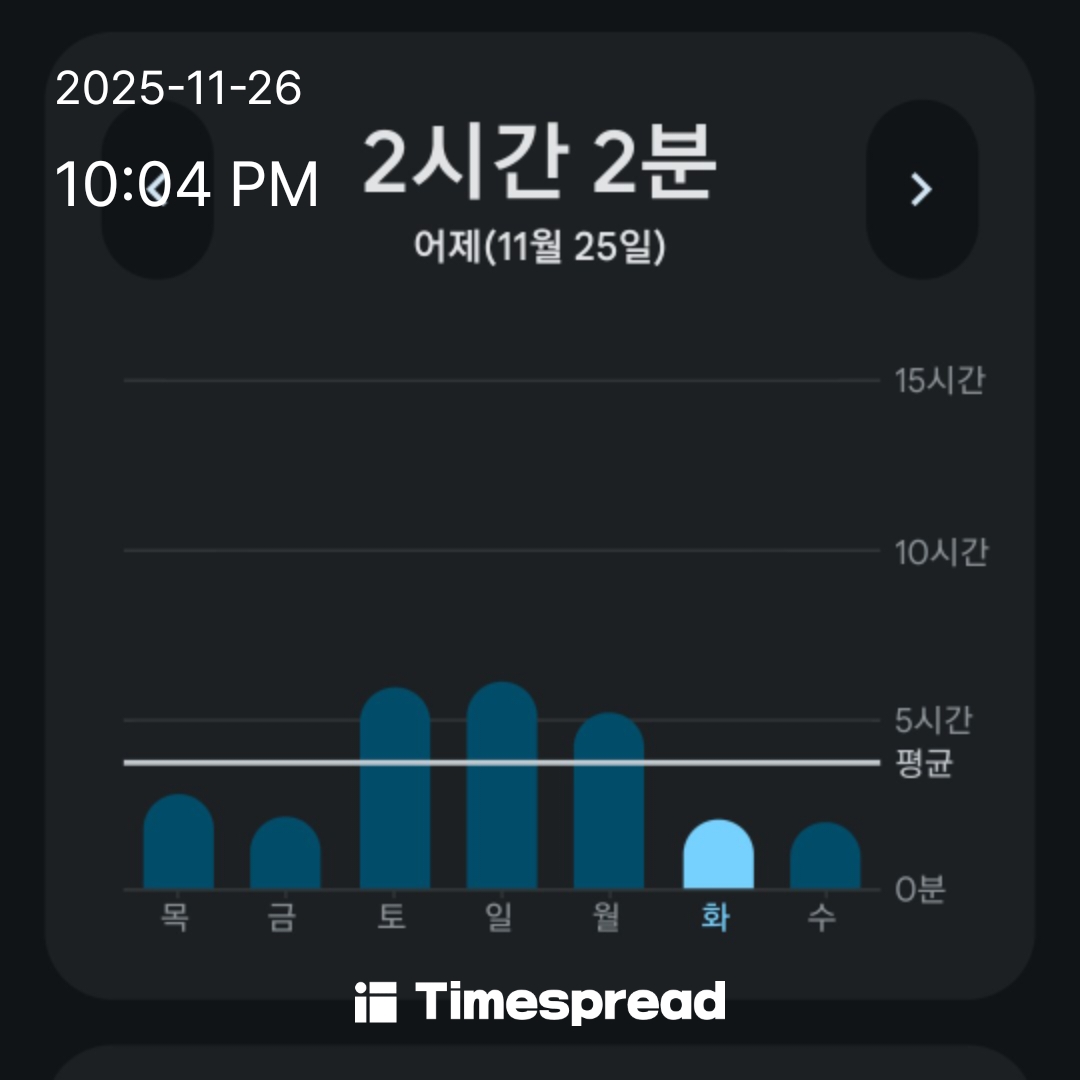Tap the 월 bar in the chart
Image resolution: width=1080 pixels, height=1080 pixels.
[608, 801]
